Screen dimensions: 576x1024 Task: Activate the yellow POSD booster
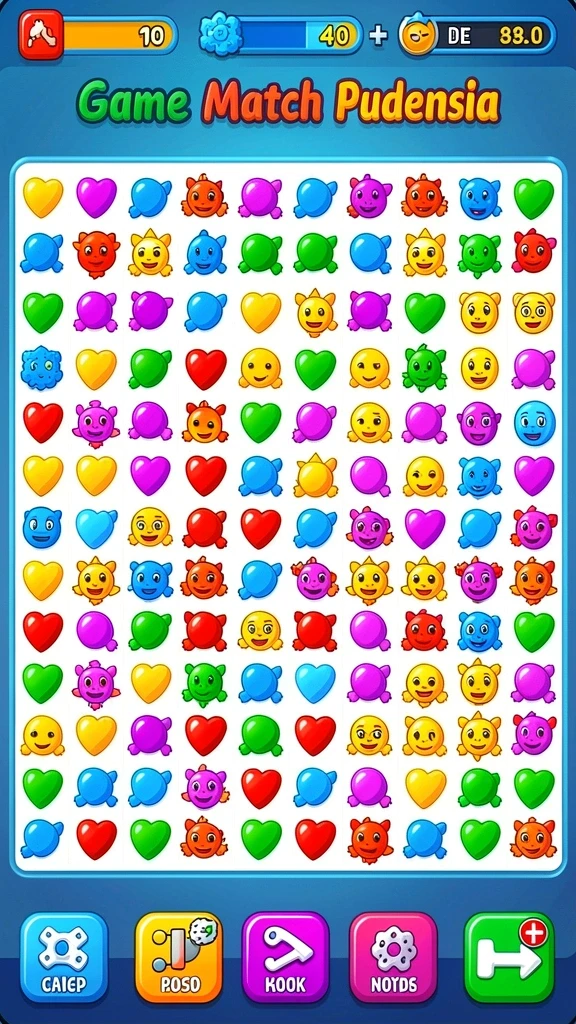tap(178, 957)
